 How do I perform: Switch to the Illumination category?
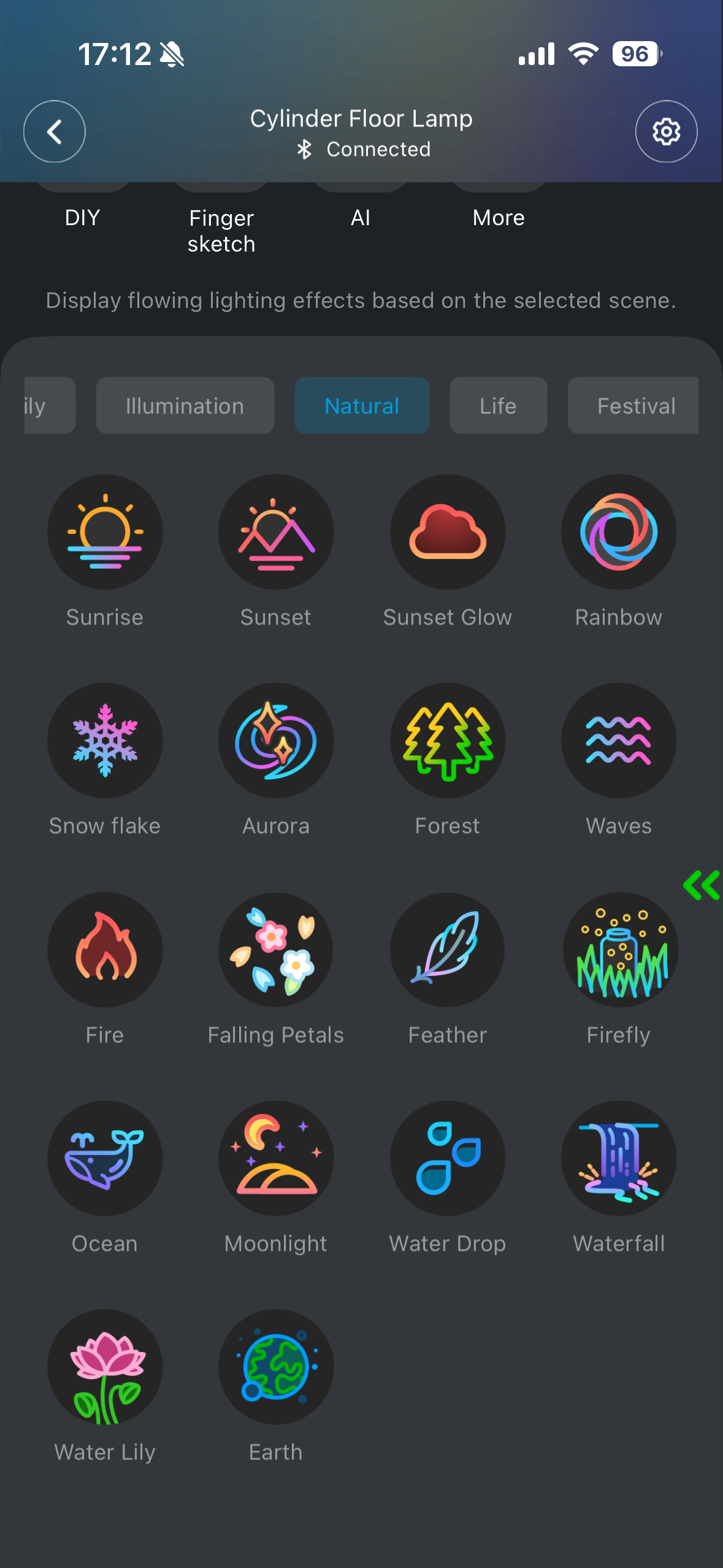pos(185,405)
